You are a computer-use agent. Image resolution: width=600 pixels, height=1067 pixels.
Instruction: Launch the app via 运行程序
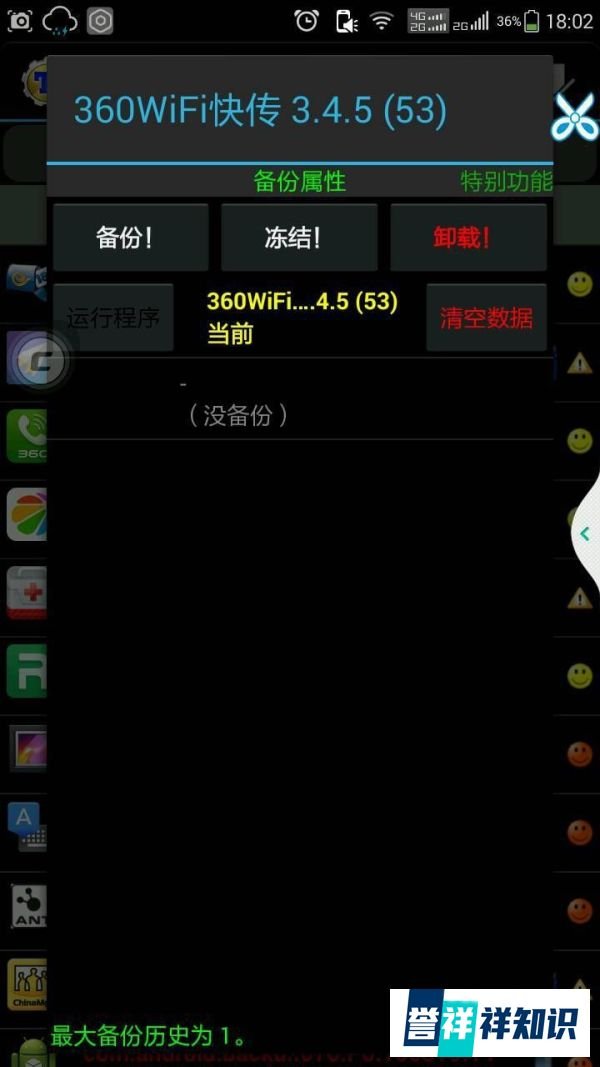pos(113,318)
